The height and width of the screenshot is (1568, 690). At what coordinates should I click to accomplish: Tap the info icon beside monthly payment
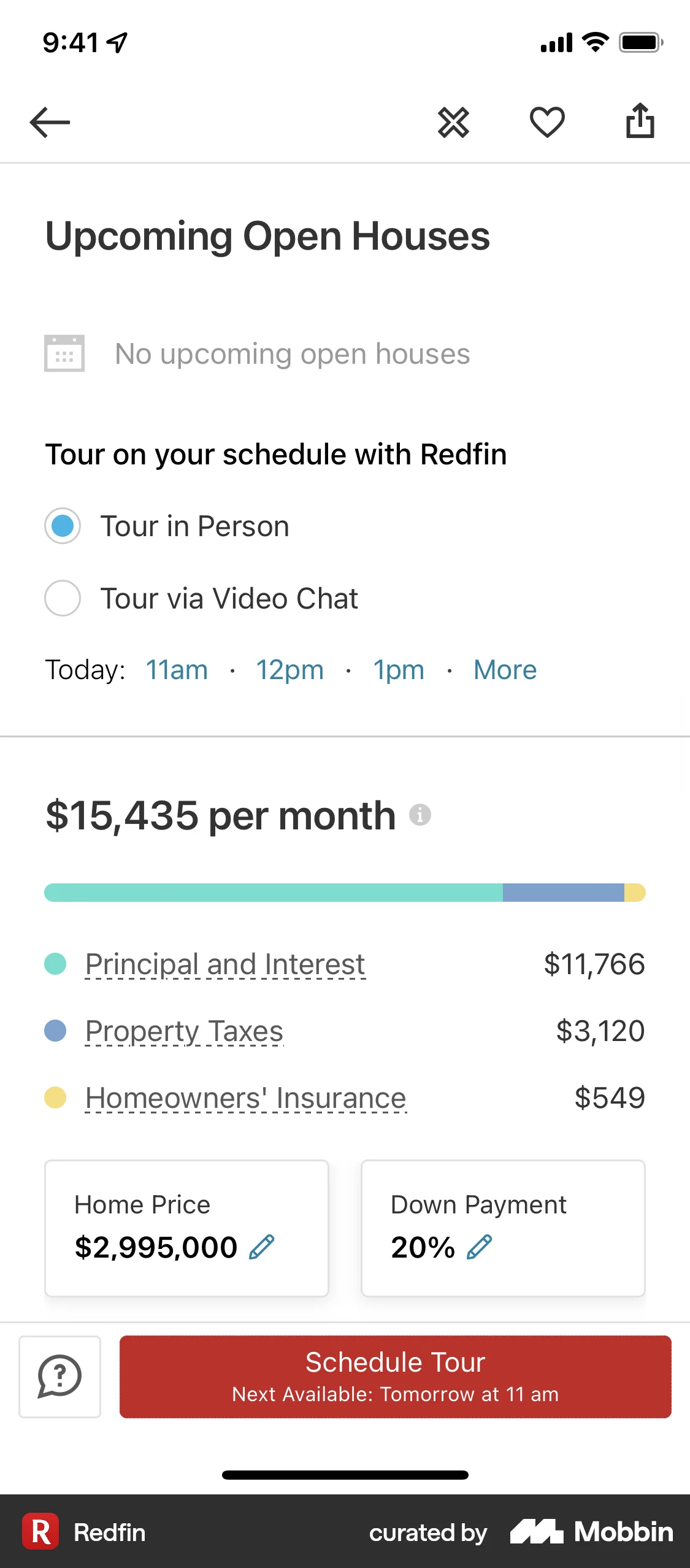420,816
